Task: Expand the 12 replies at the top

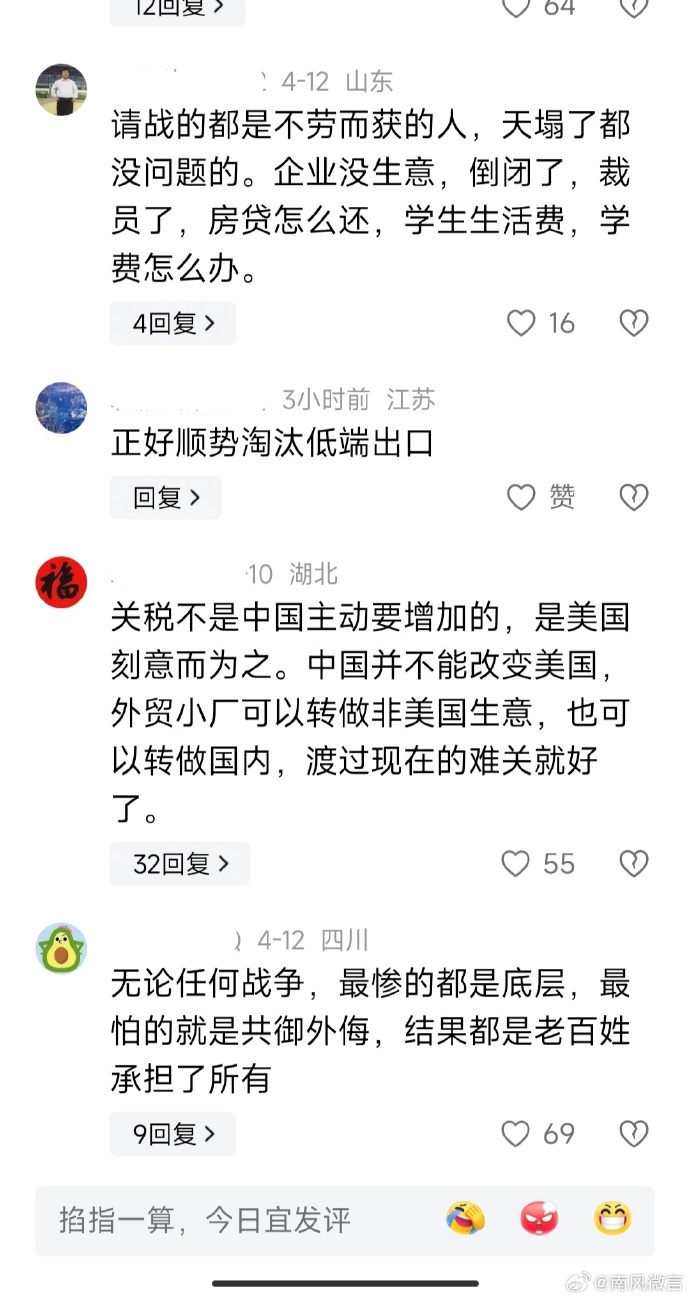Action: click(176, 8)
